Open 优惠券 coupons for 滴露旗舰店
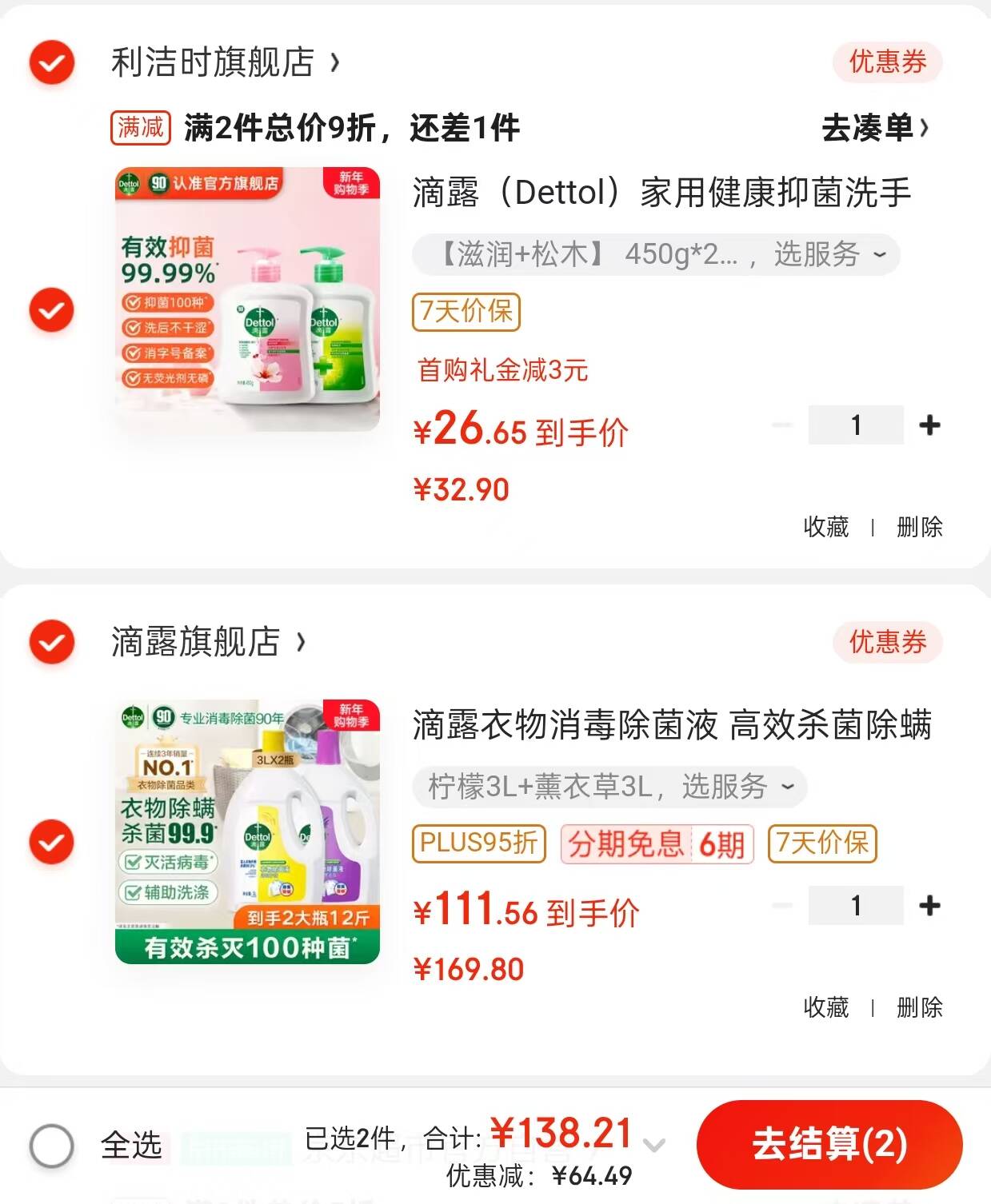The width and height of the screenshot is (991, 1204). click(x=887, y=642)
